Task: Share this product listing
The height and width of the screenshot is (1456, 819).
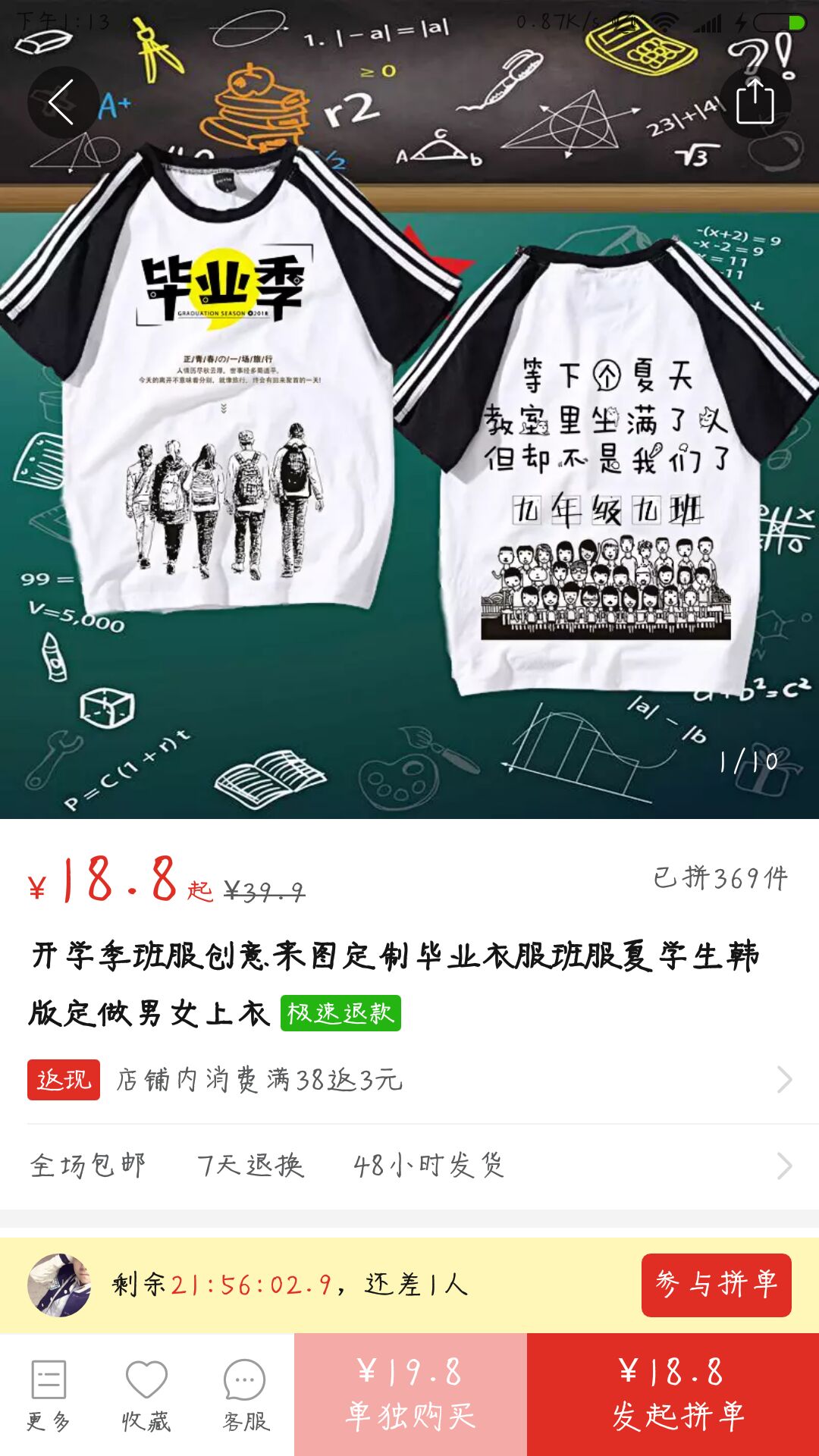Action: (x=755, y=102)
